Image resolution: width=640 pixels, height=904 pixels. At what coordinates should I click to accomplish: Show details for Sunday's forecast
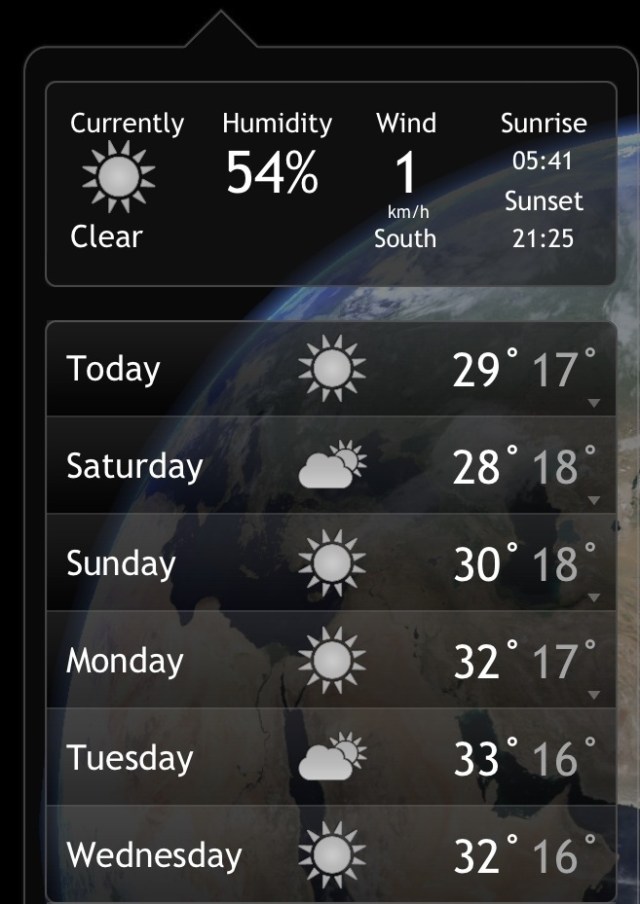(593, 598)
